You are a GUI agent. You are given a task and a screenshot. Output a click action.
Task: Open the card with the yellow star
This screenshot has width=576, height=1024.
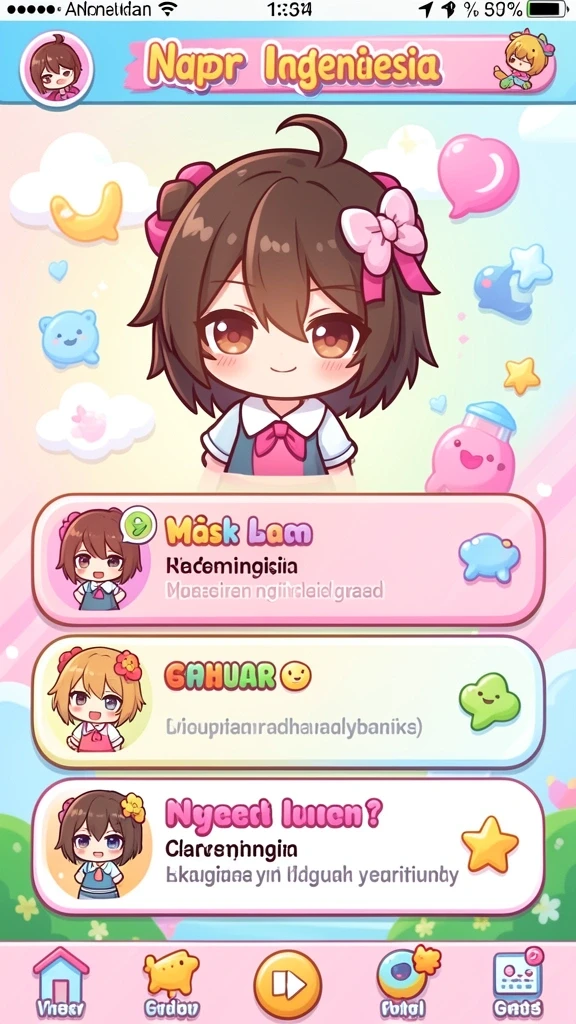[x=288, y=845]
